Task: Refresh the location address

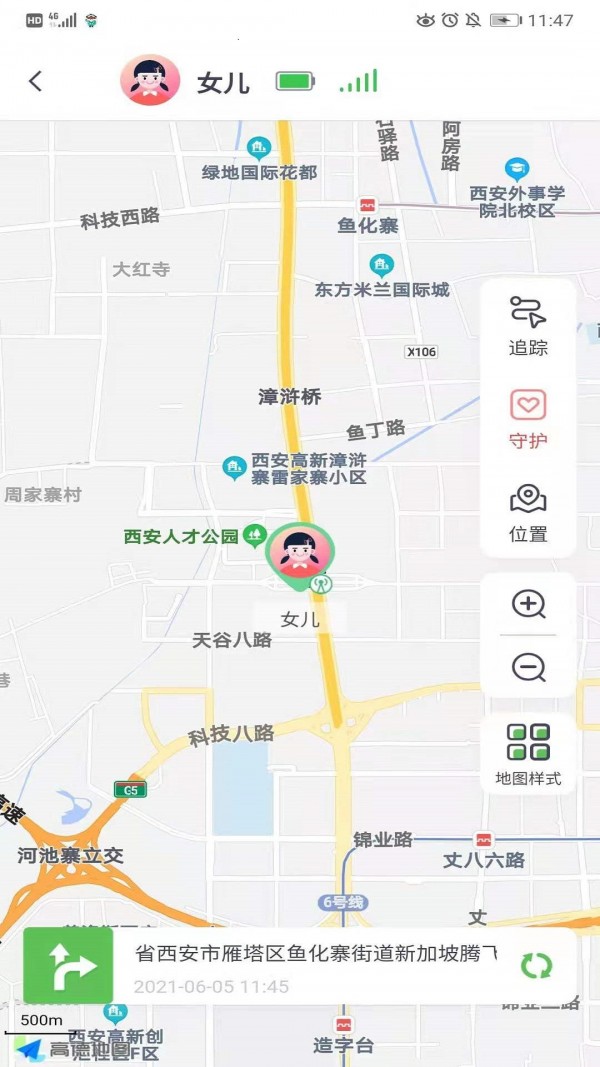Action: click(537, 965)
